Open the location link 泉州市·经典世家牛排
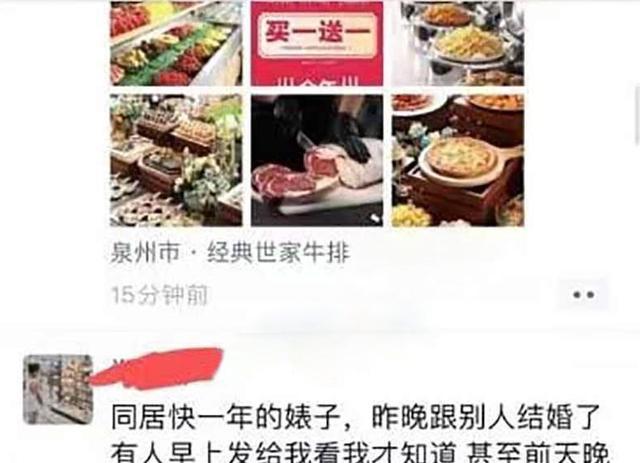The width and height of the screenshot is (640, 463). point(230,253)
